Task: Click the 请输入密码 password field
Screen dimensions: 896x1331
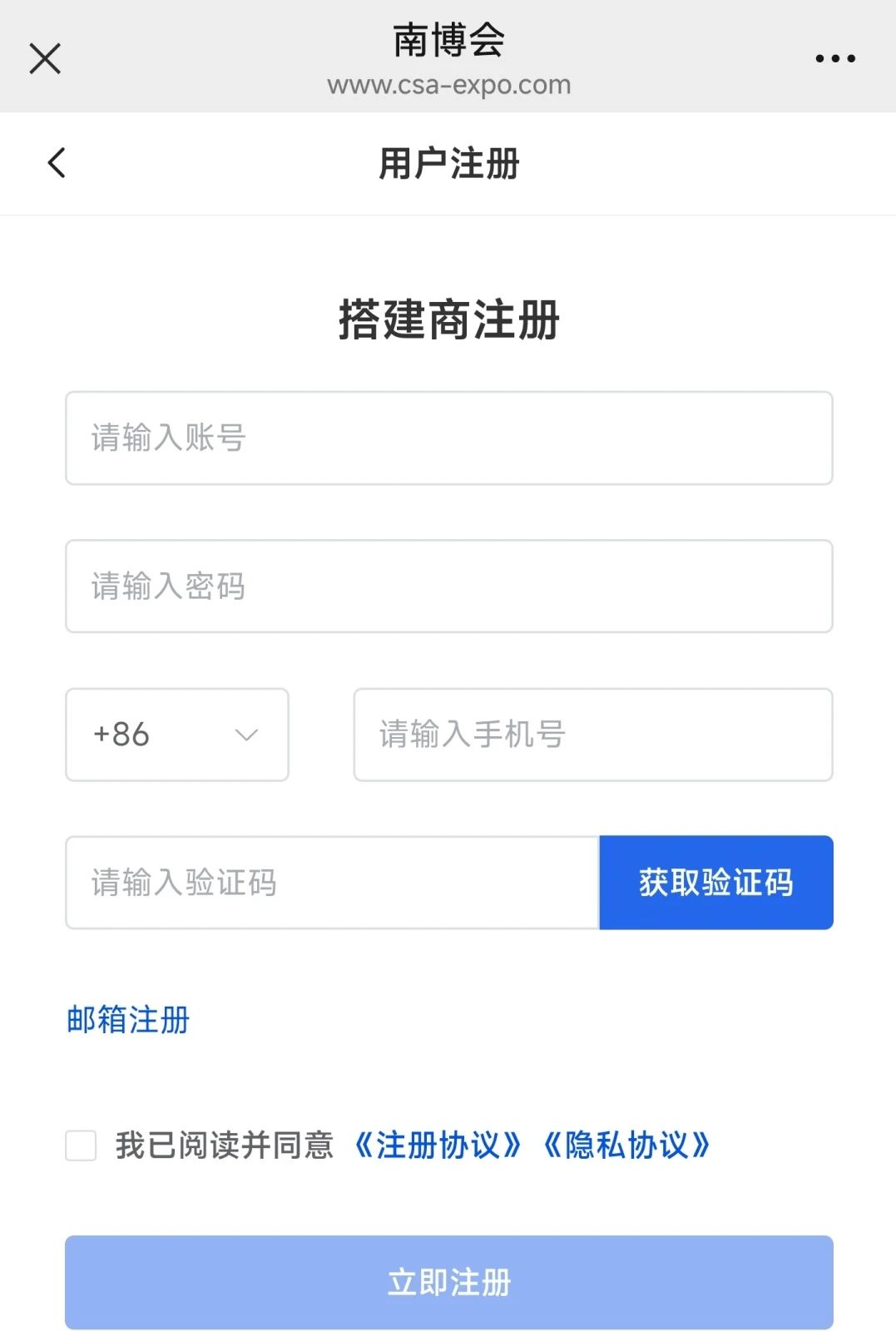Action: pos(448,586)
